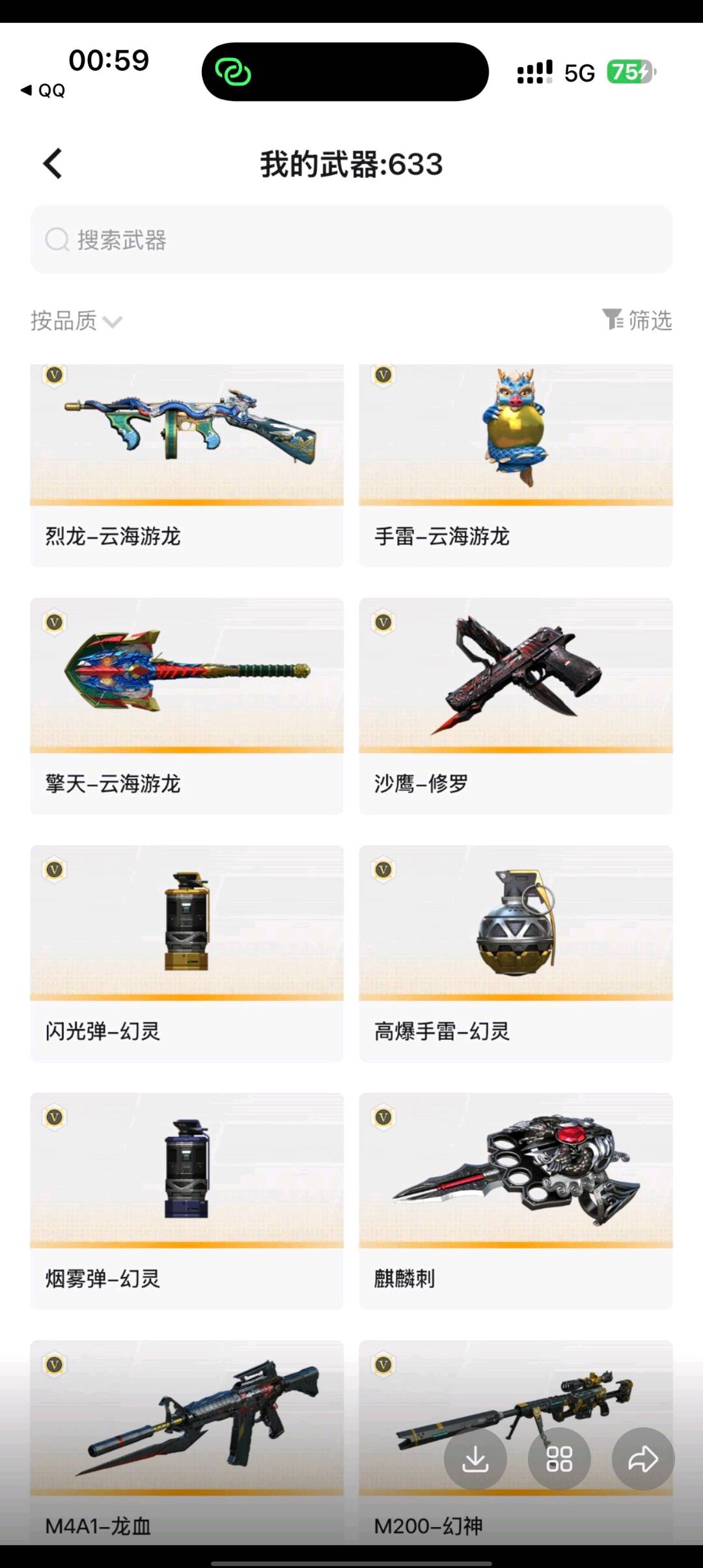Viewport: 703px width, 1568px height.
Task: Open the 手雷-云海游龙 weapon card
Action: 516,466
